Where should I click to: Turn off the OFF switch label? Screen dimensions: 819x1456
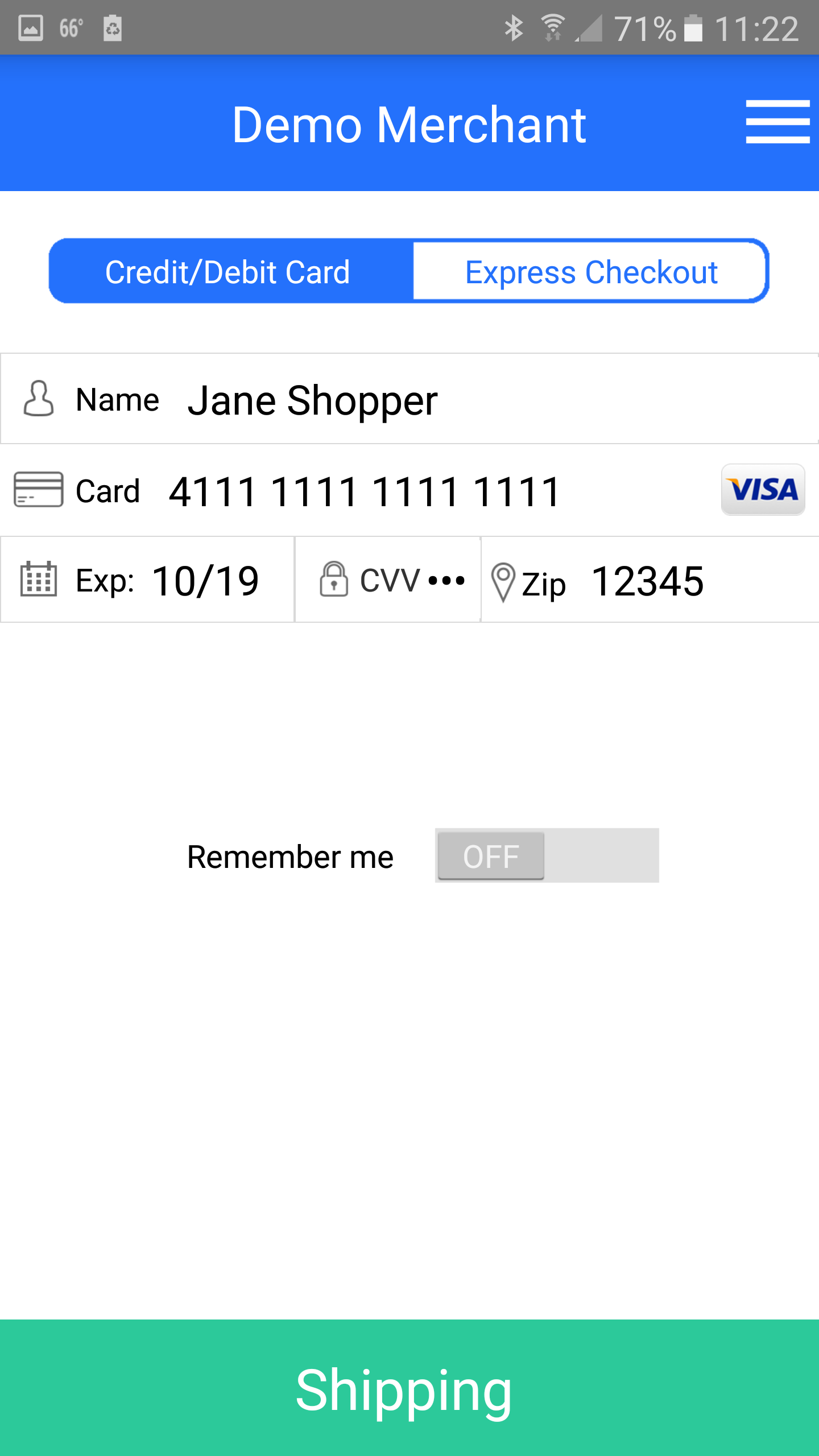490,855
